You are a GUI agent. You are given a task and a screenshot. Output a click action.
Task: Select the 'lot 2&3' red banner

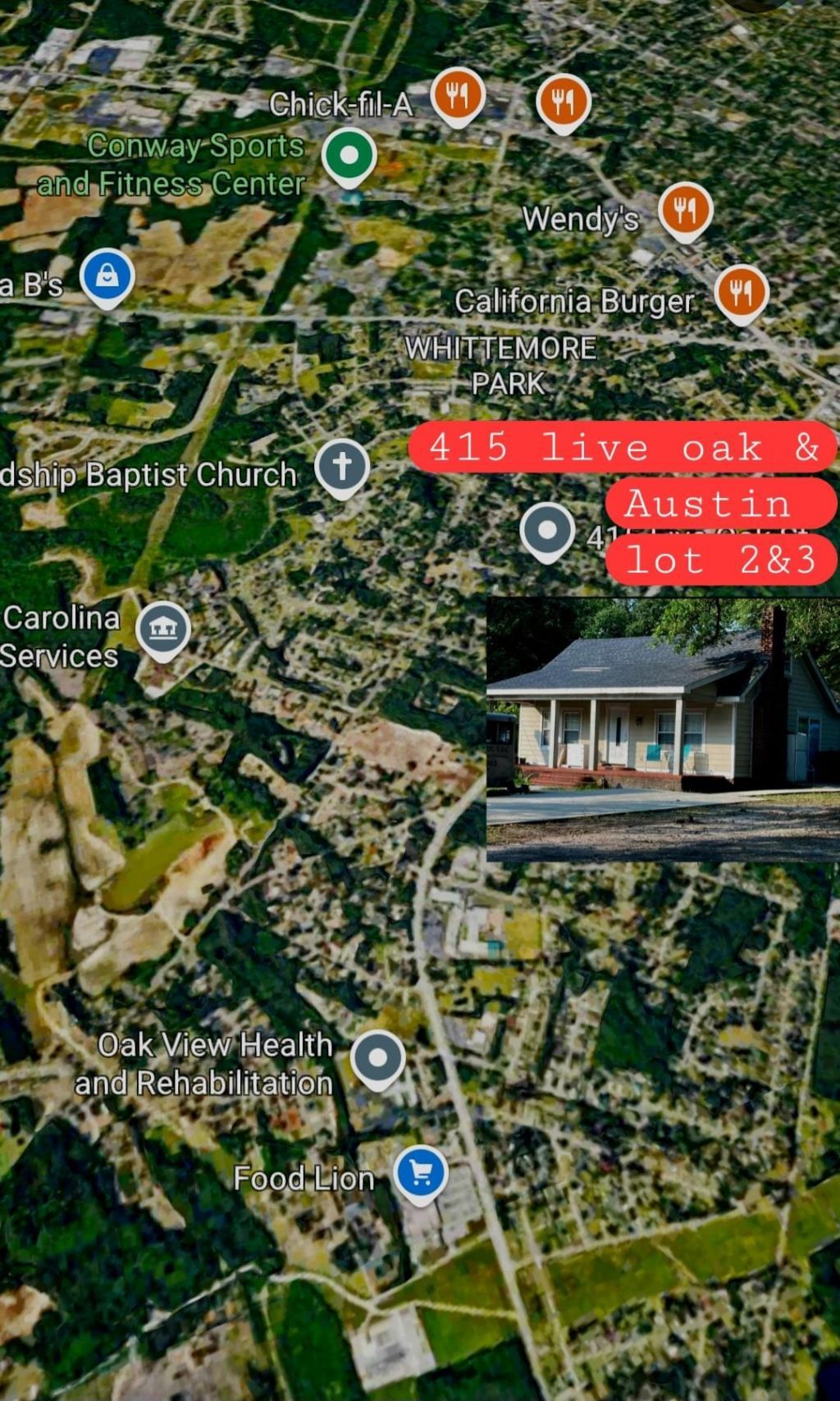721,559
